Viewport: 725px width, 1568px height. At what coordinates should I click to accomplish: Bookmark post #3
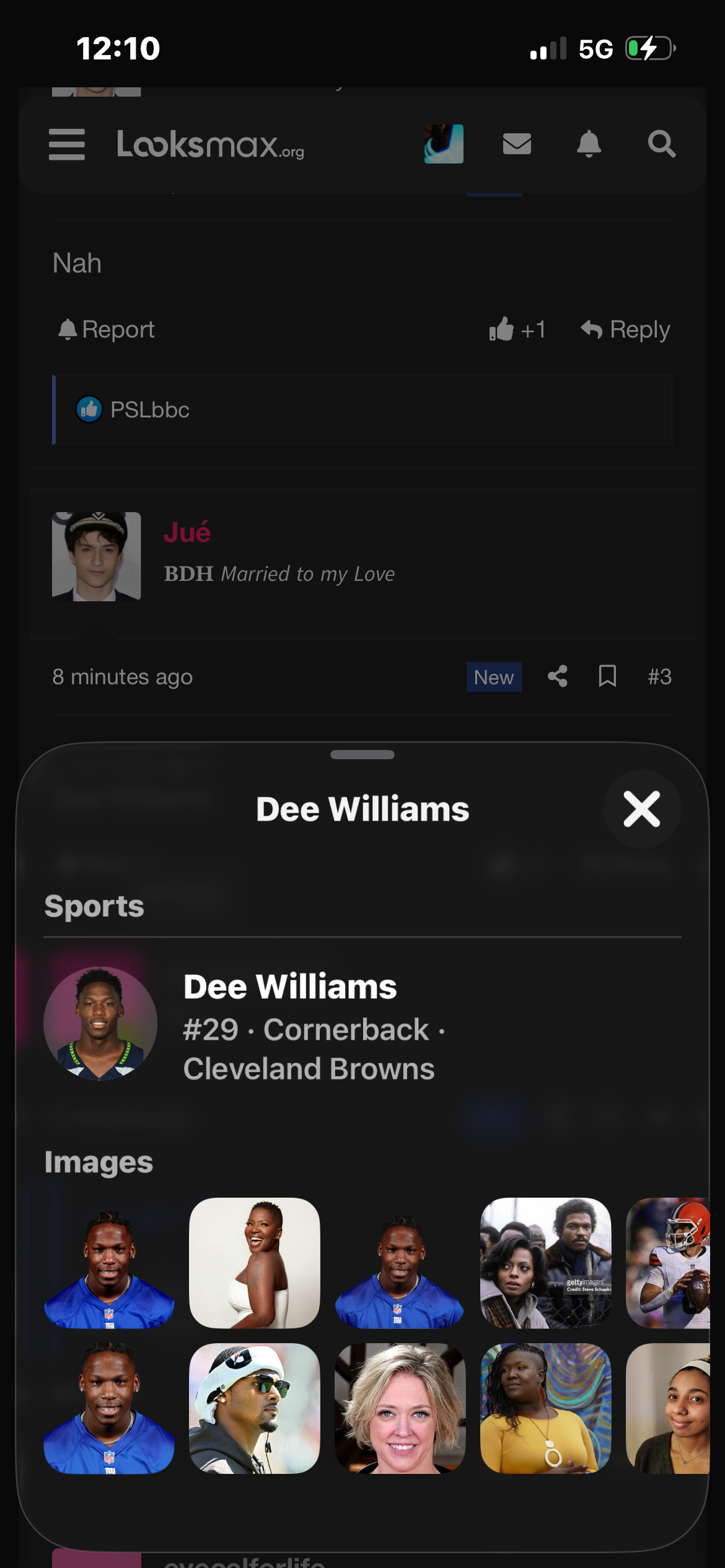(607, 676)
